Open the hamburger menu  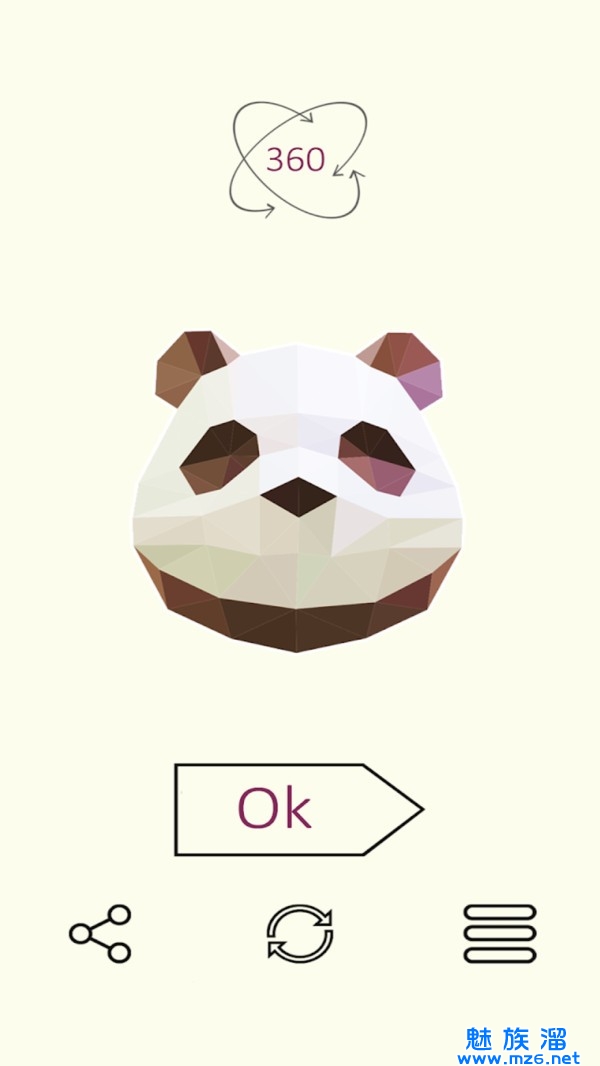tap(500, 933)
